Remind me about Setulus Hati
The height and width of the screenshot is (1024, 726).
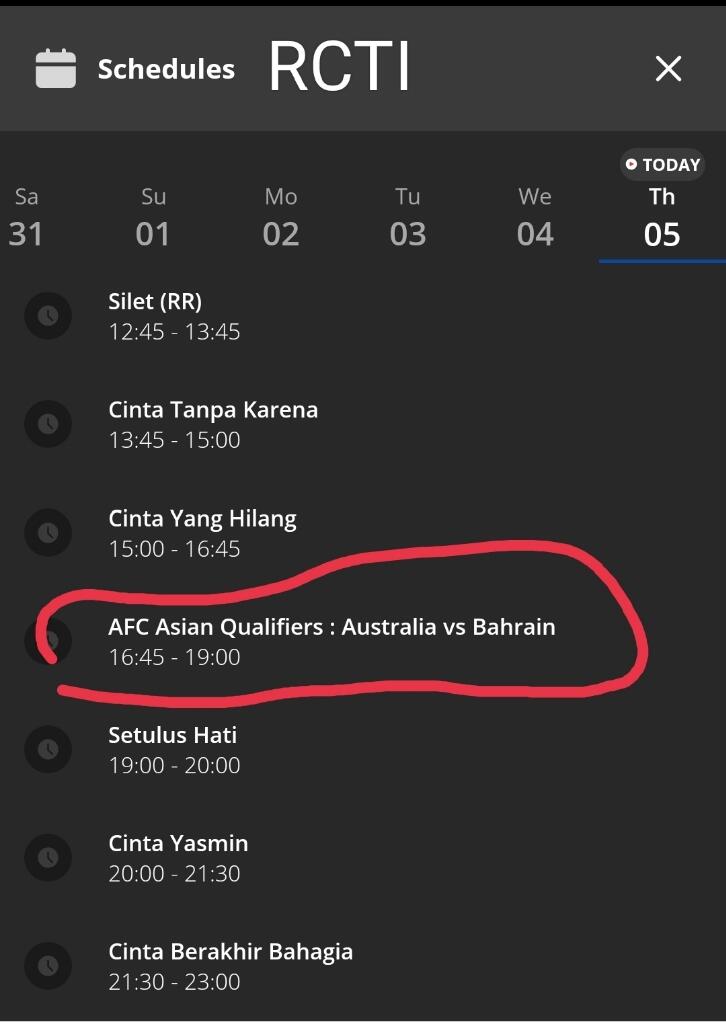pos(48,749)
